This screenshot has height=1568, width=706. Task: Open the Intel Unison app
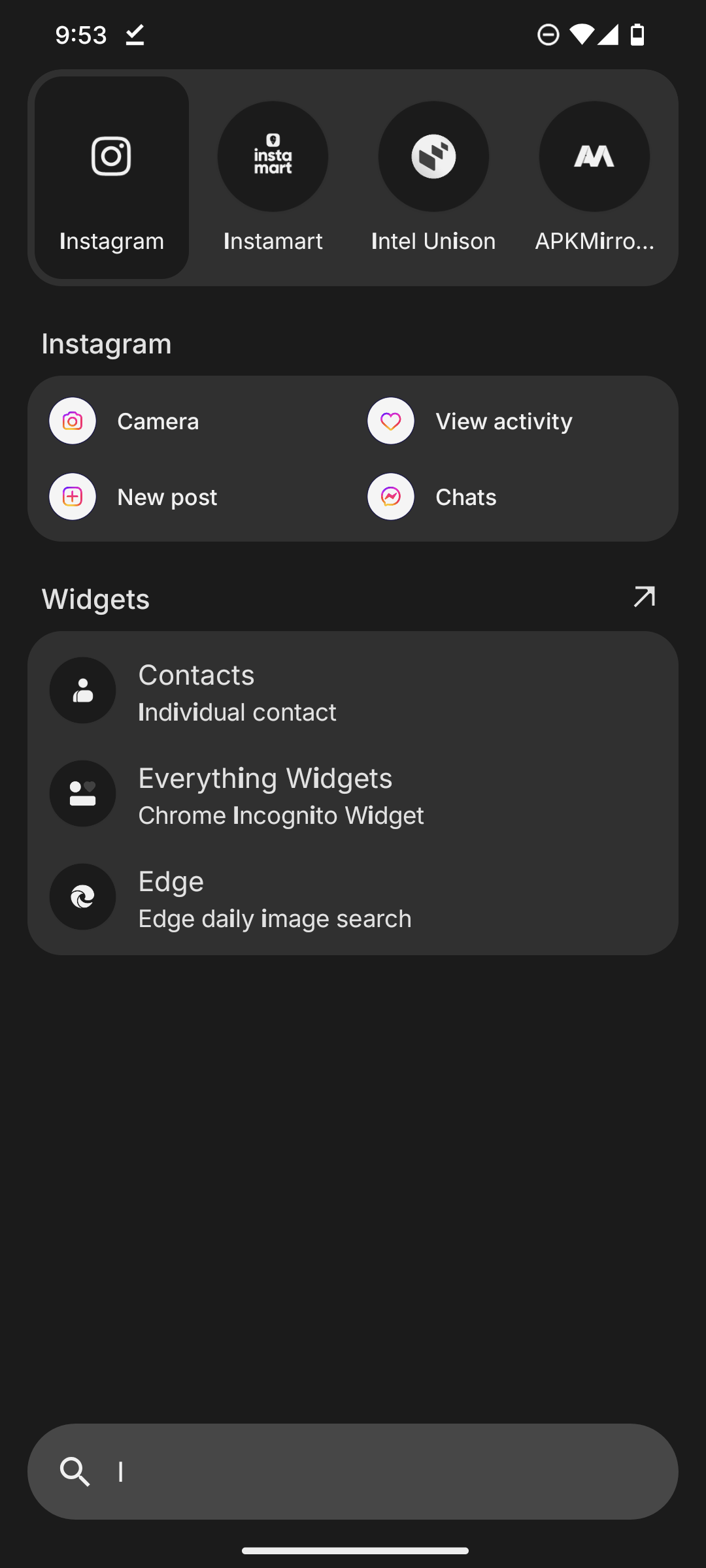tap(433, 178)
